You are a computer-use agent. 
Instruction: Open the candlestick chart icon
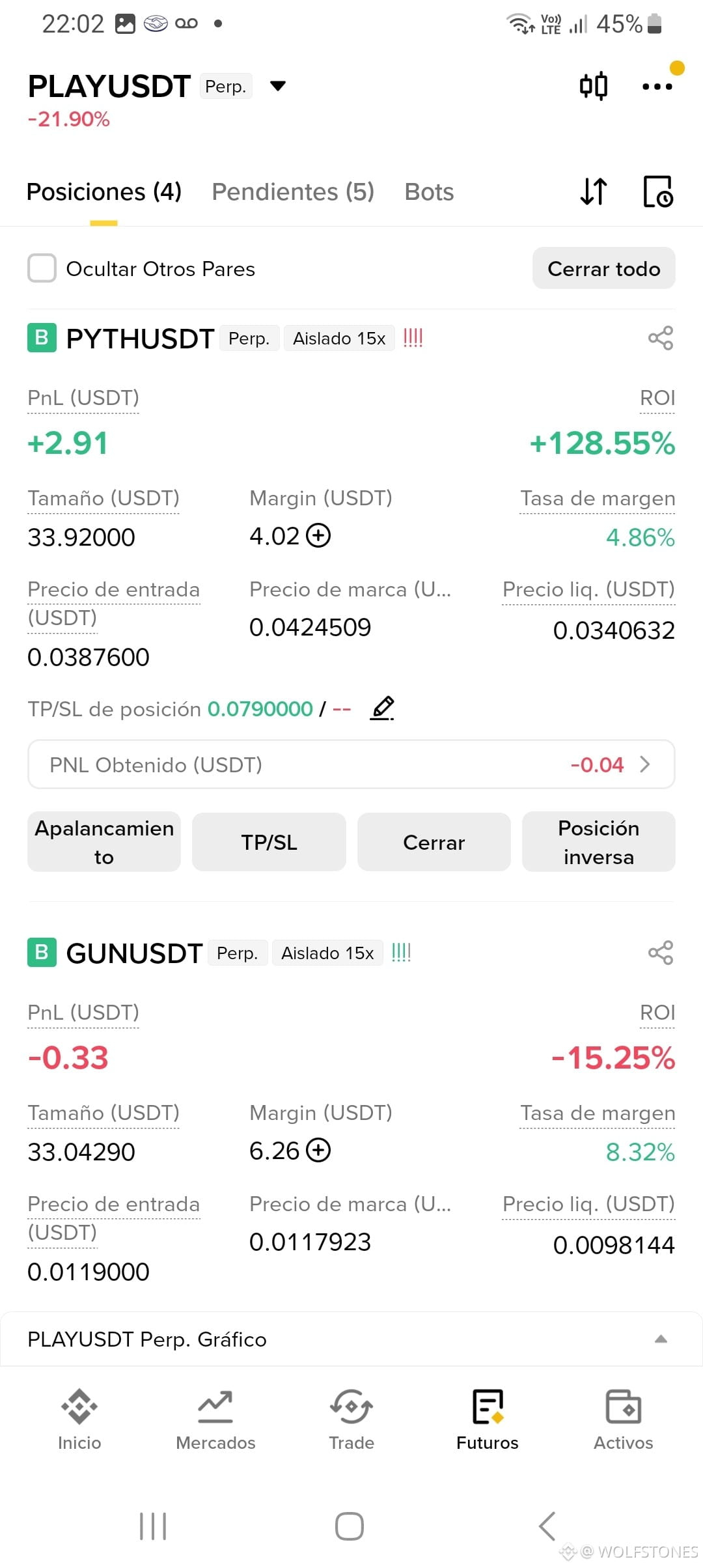[x=594, y=86]
